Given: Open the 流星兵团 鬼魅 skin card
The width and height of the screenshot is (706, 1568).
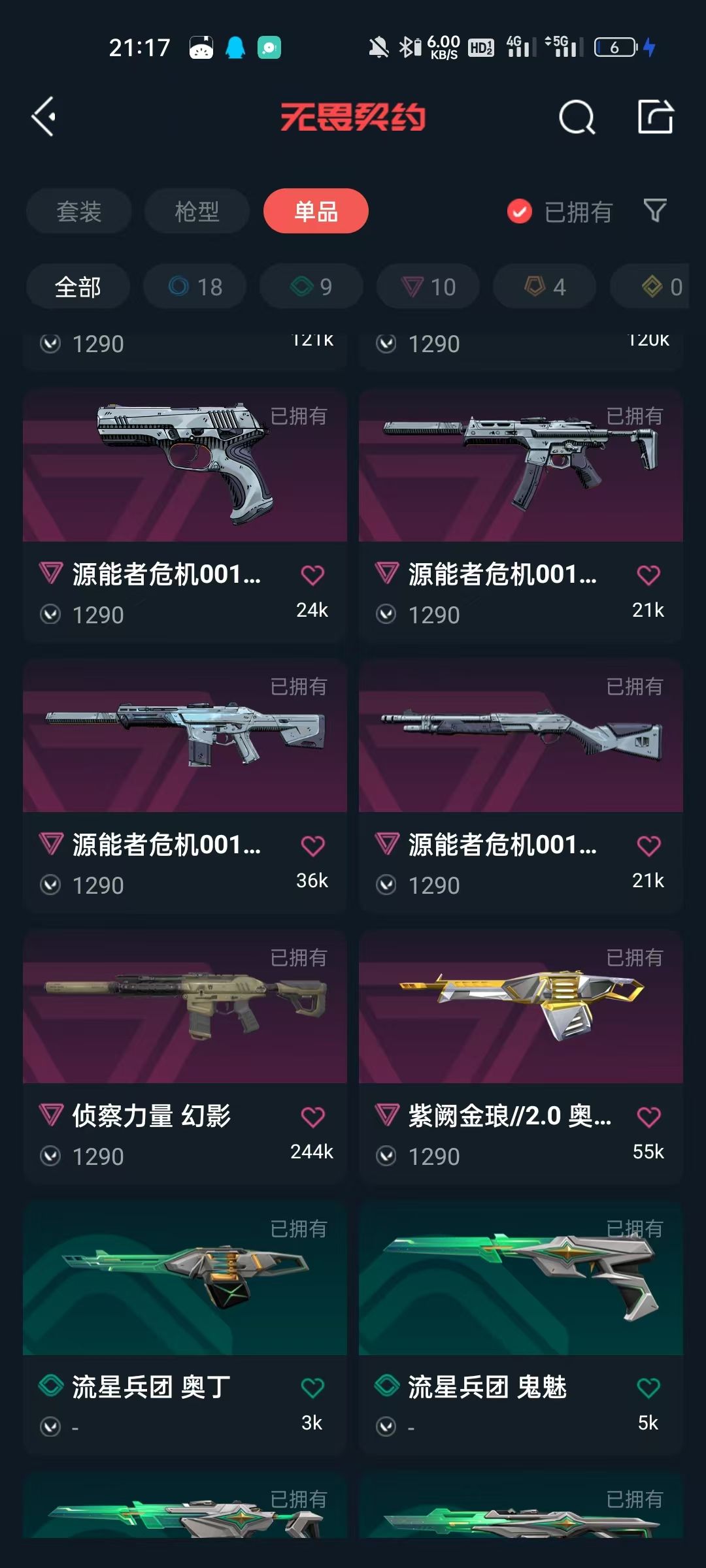Looking at the screenshot, I should [x=521, y=1328].
